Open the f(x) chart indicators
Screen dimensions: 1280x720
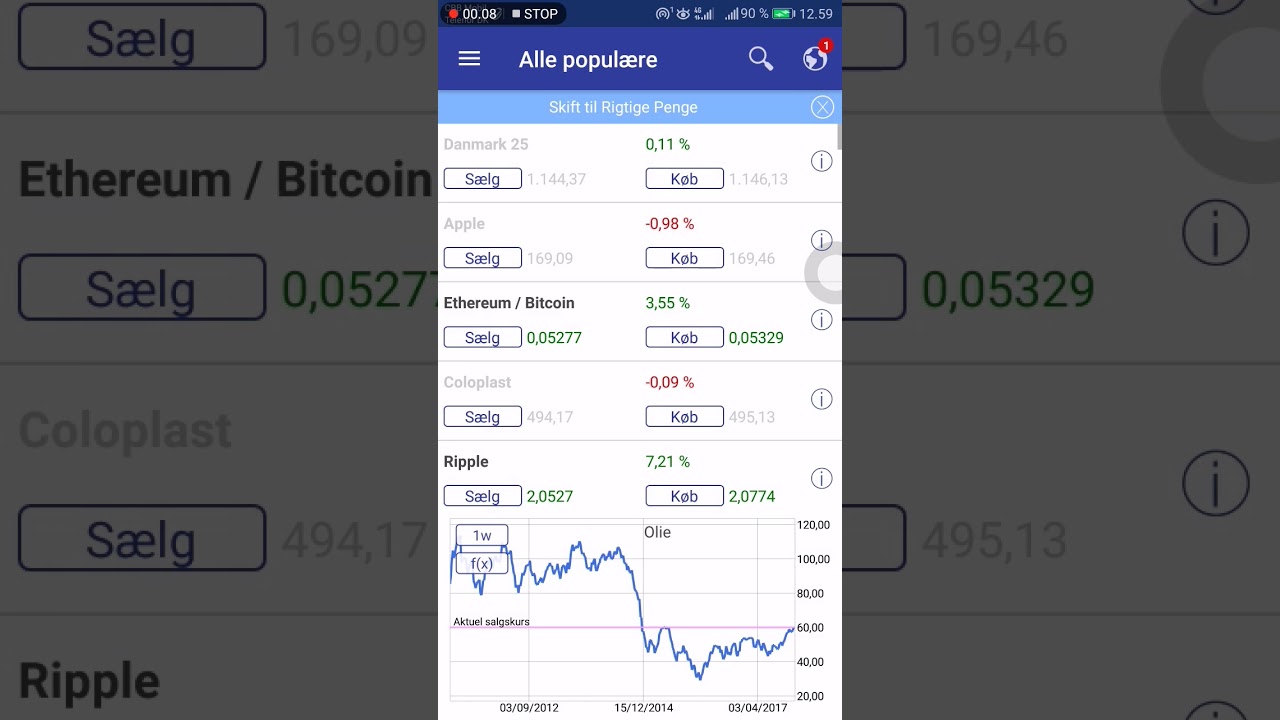(482, 563)
